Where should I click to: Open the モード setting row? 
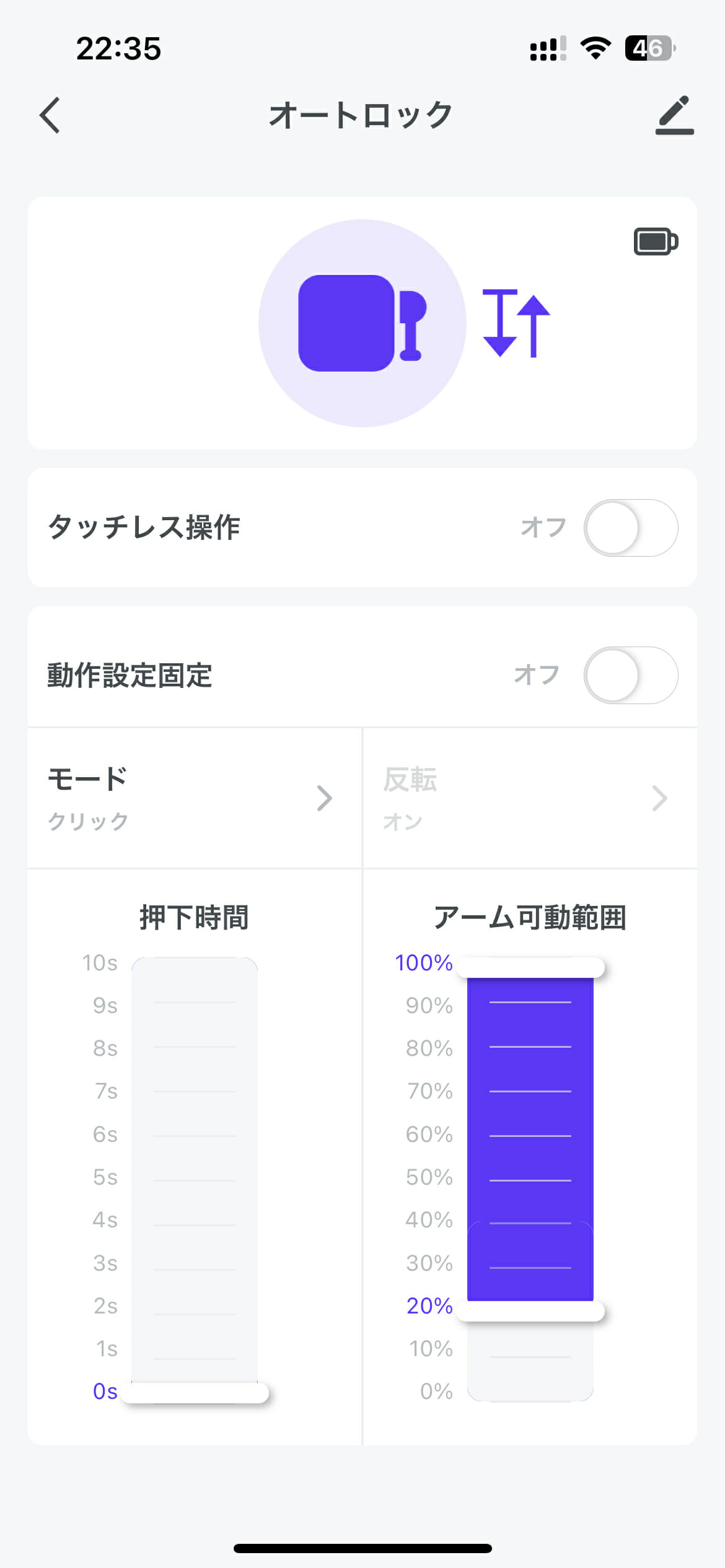[x=195, y=798]
